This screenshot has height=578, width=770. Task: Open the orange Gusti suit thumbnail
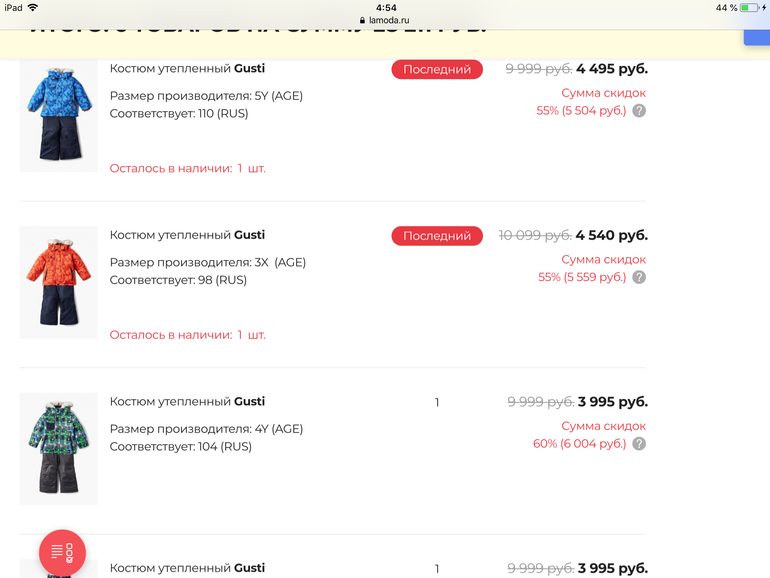[x=58, y=281]
